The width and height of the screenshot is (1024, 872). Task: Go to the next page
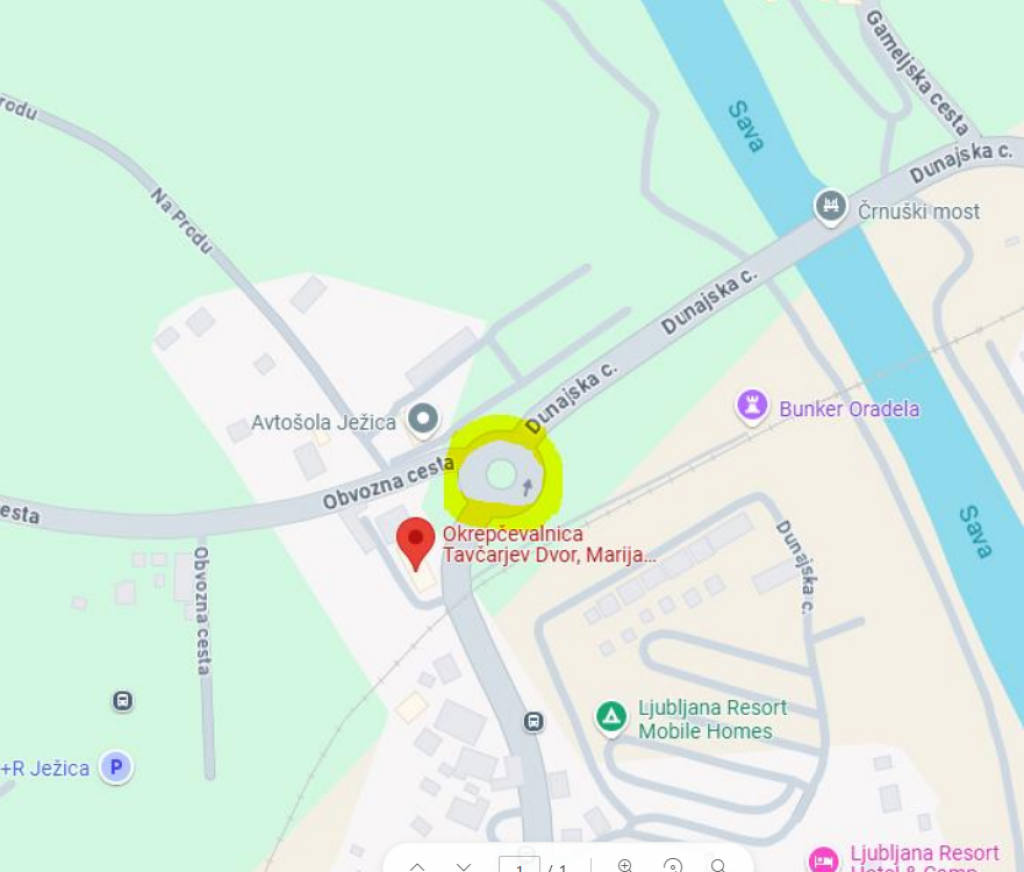click(x=465, y=866)
